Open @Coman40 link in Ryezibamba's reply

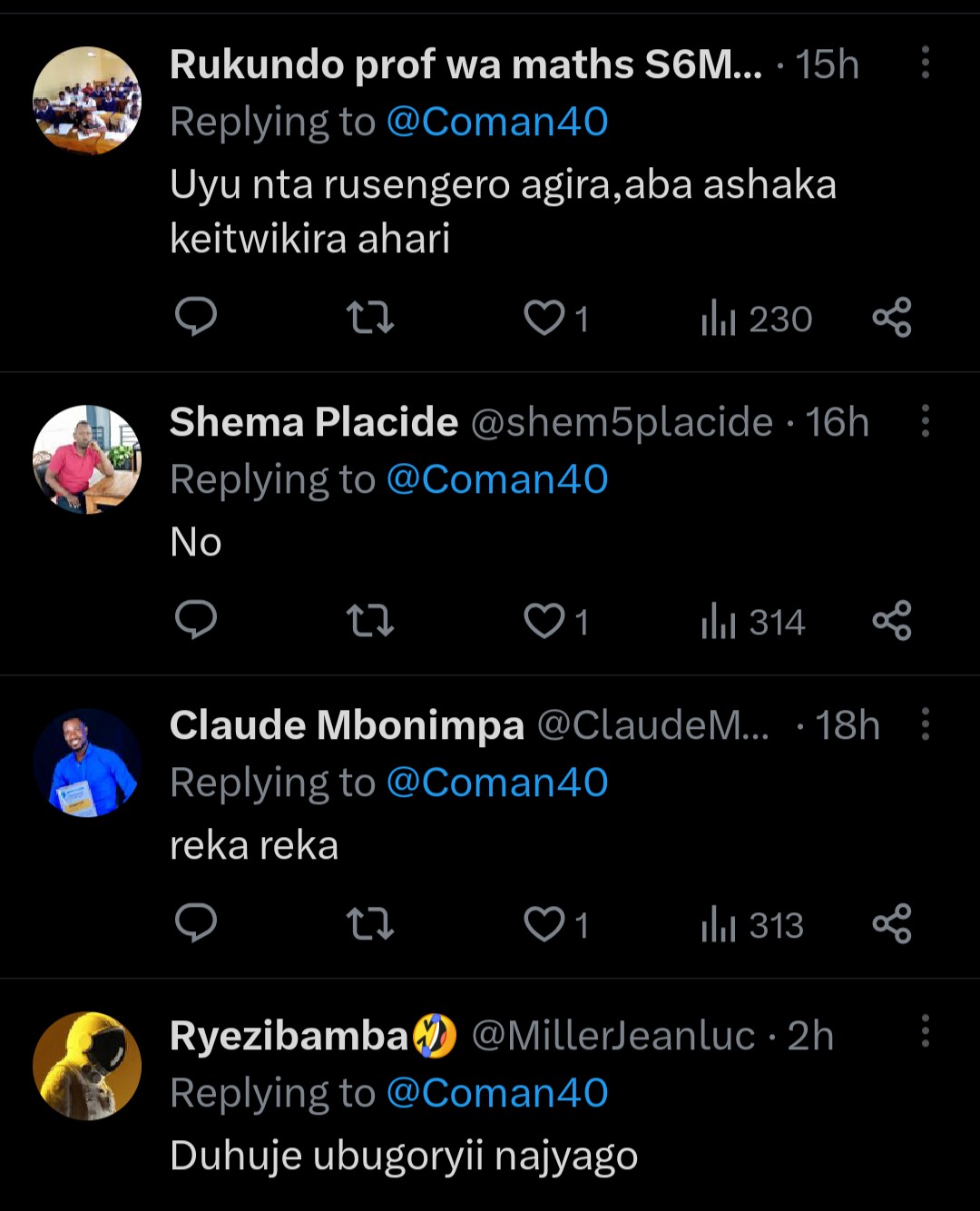(x=497, y=1093)
